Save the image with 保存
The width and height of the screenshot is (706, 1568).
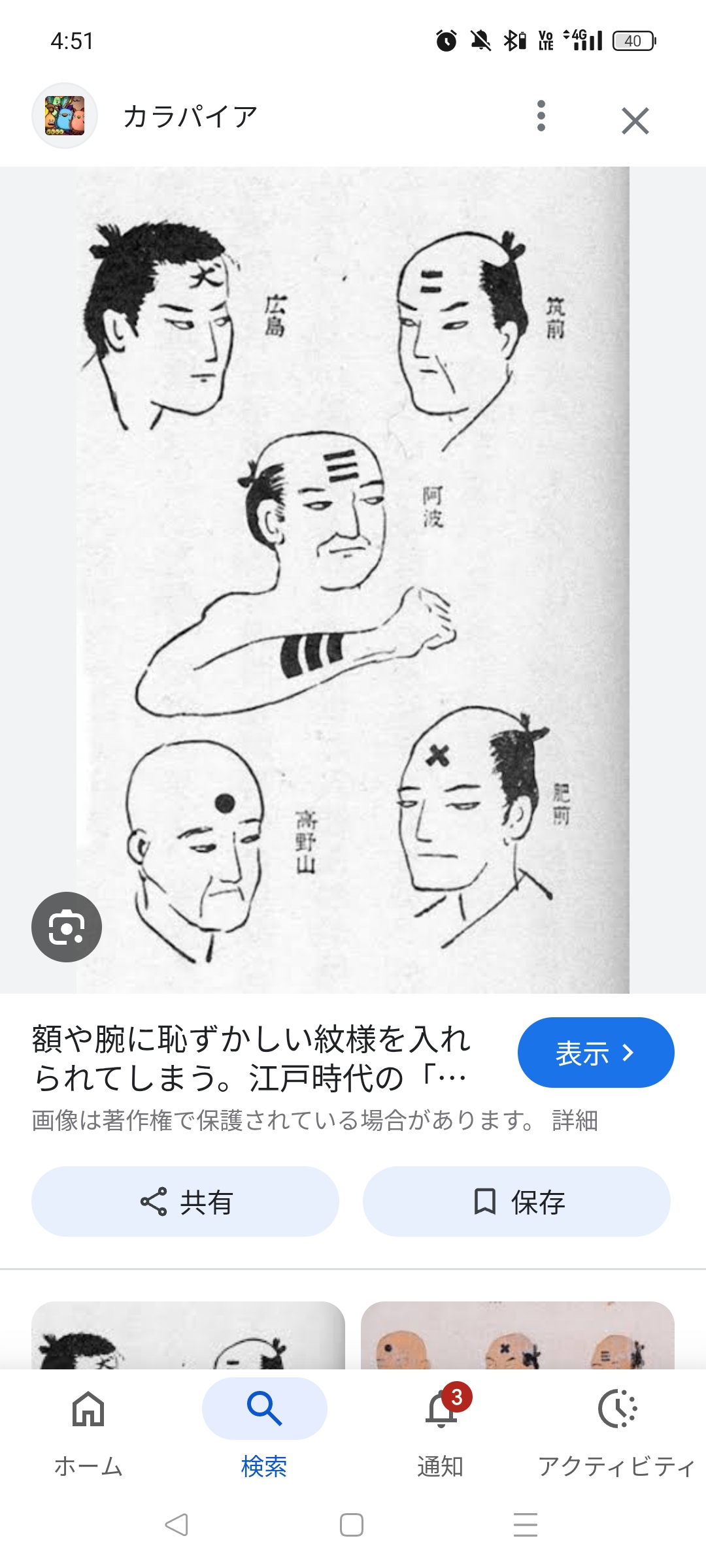[516, 1201]
